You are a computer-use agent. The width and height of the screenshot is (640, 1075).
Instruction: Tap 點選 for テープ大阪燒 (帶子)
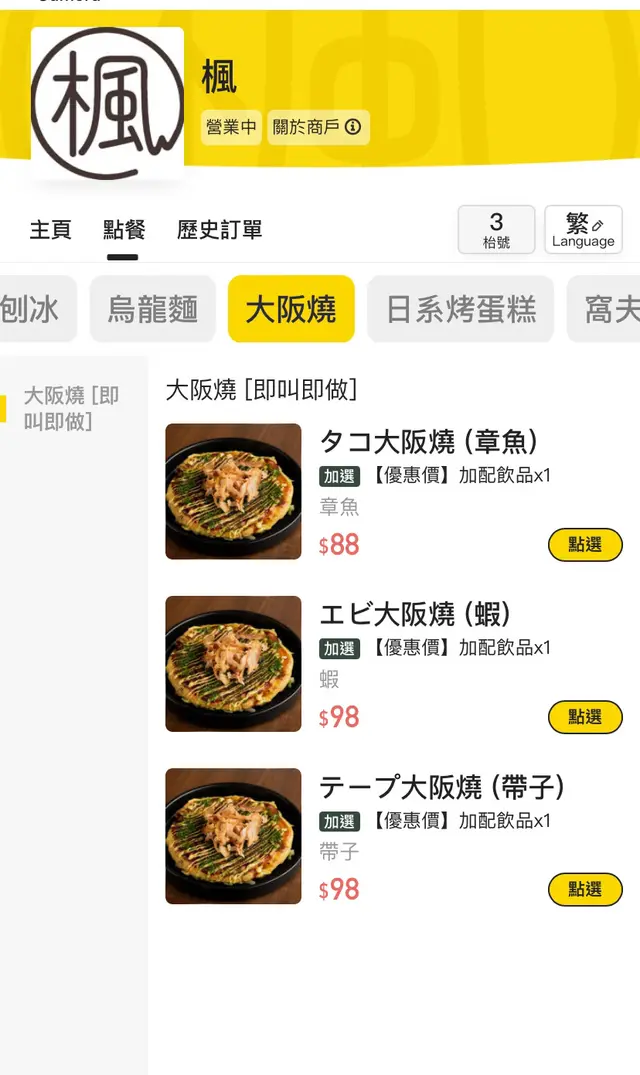click(585, 889)
